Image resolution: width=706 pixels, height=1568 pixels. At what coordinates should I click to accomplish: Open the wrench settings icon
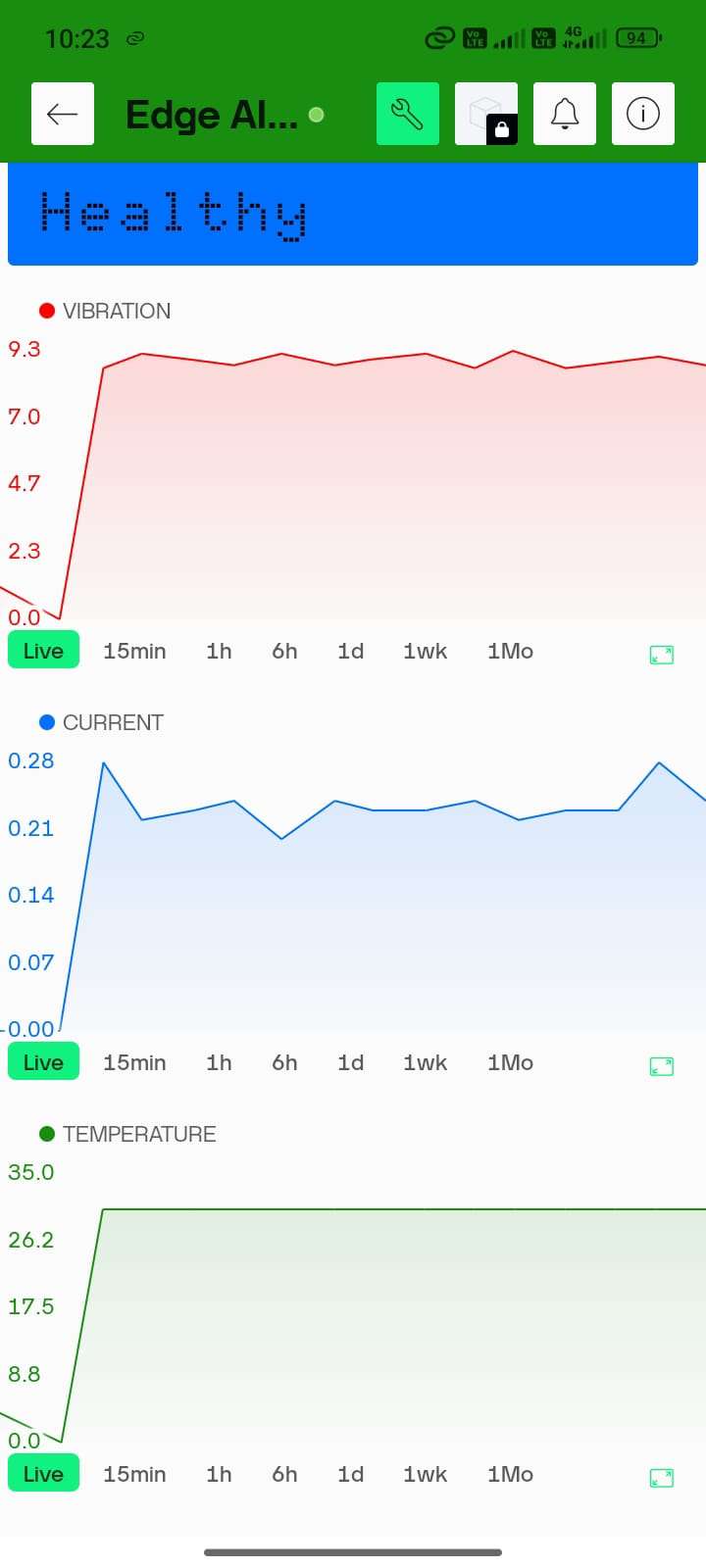click(x=408, y=114)
